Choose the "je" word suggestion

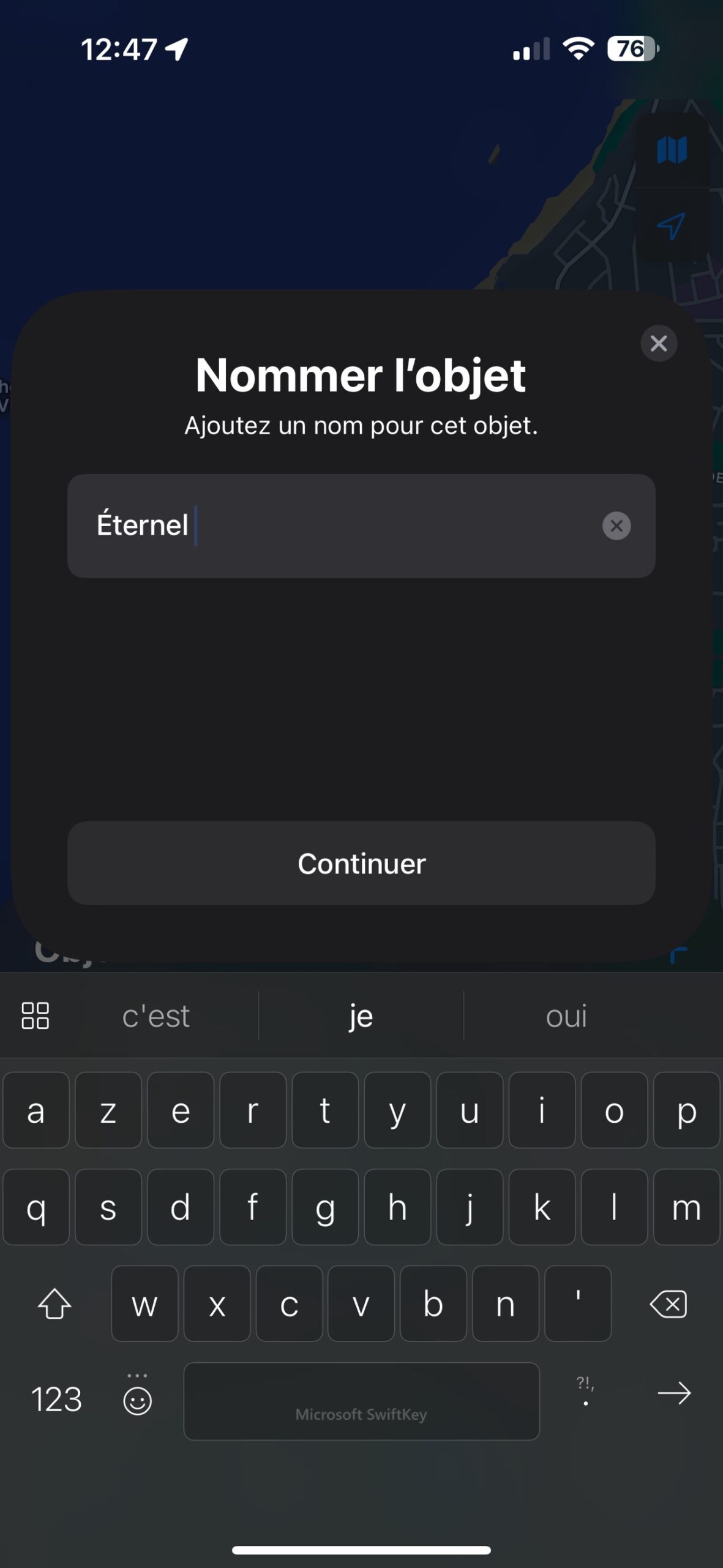point(361,1016)
